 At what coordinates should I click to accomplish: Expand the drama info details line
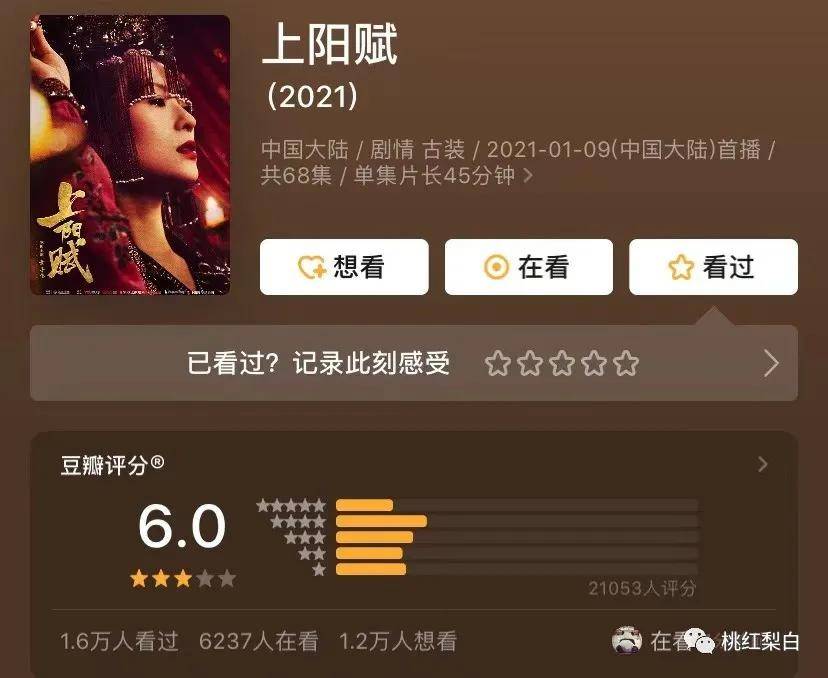(x=528, y=177)
